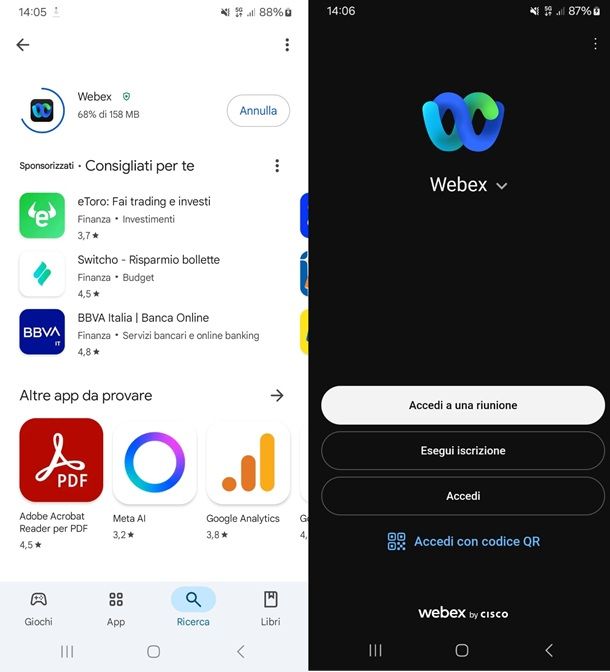This screenshot has width=610, height=672.
Task: Open Adobe Acrobat Reader per PDF
Action: [x=61, y=461]
